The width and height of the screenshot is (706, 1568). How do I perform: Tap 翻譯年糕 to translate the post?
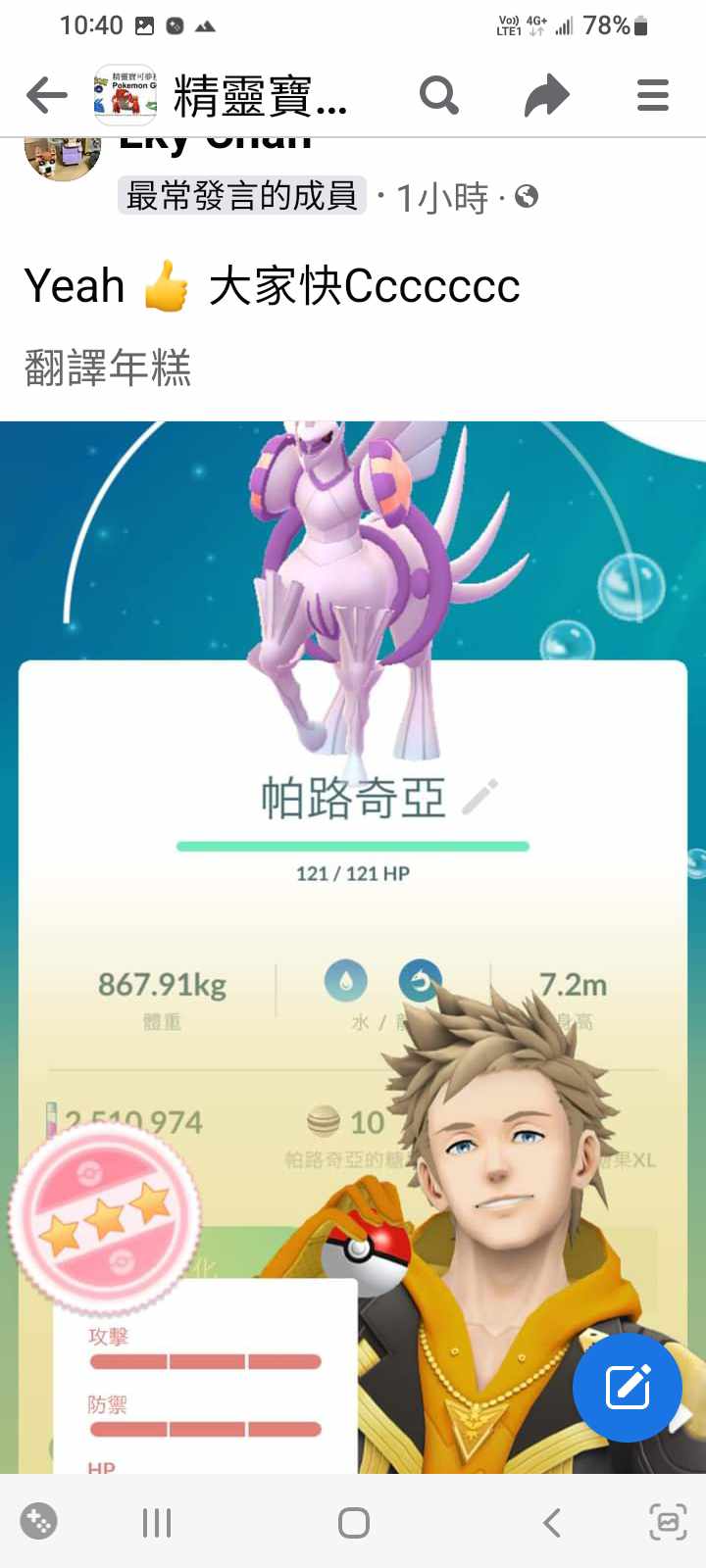[108, 368]
